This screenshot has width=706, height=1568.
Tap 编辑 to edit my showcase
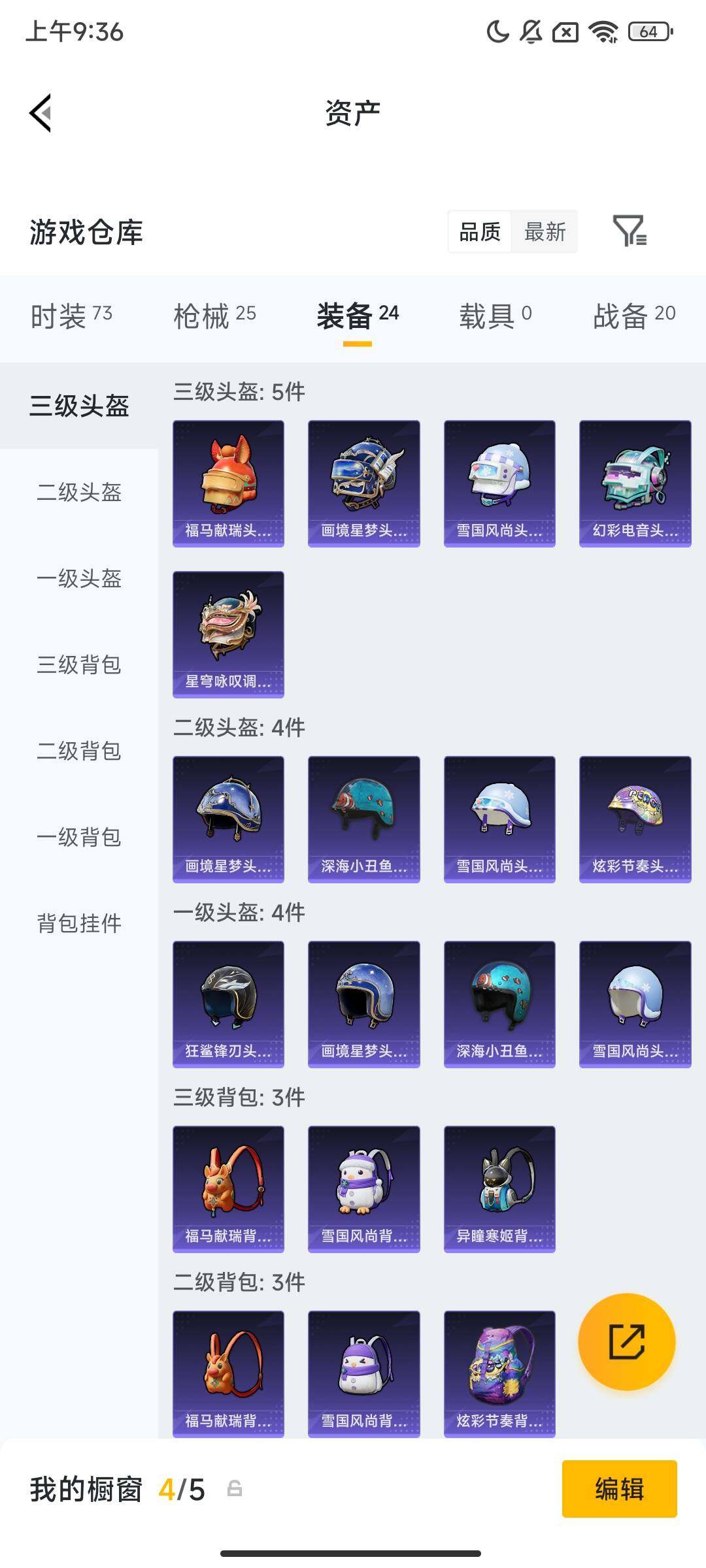[x=619, y=1489]
